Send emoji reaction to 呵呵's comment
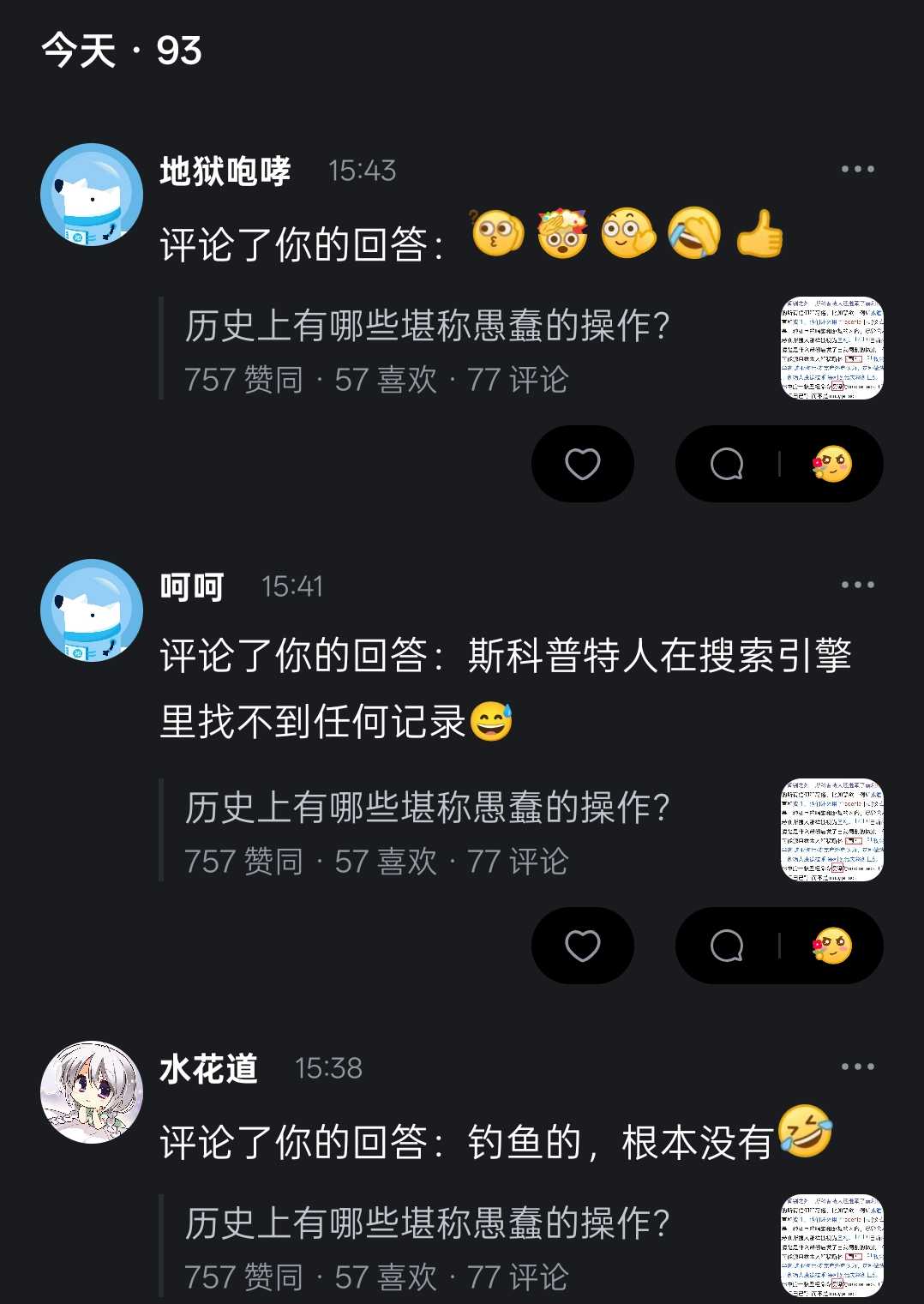 click(831, 946)
